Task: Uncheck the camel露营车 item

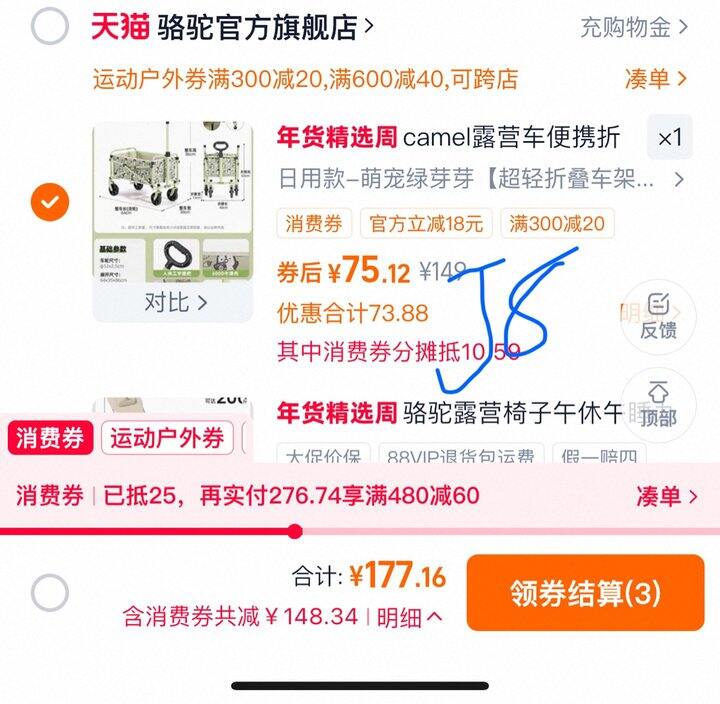Action: (50, 202)
